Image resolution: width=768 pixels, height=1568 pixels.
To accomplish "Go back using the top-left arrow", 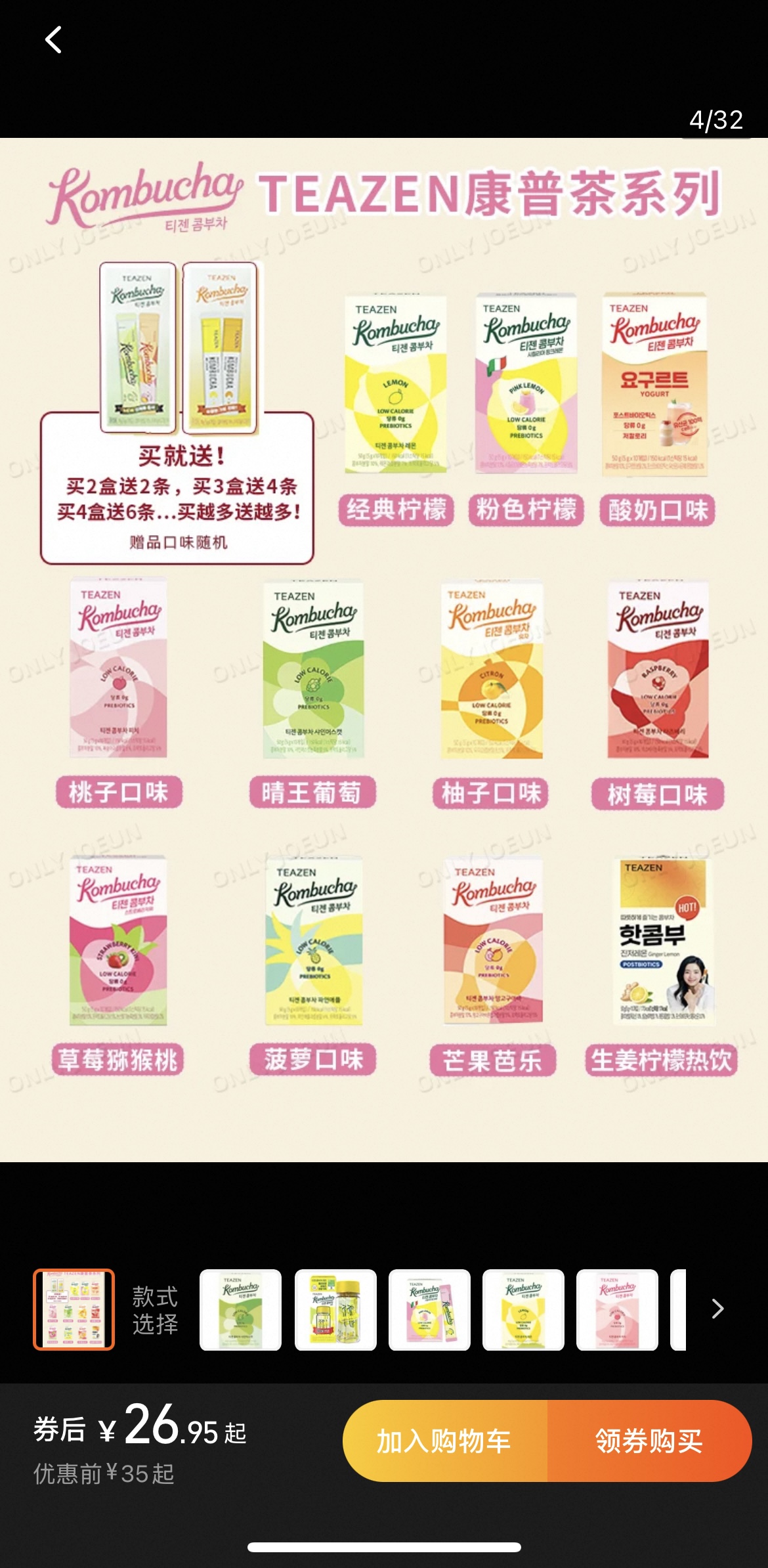I will [x=54, y=40].
